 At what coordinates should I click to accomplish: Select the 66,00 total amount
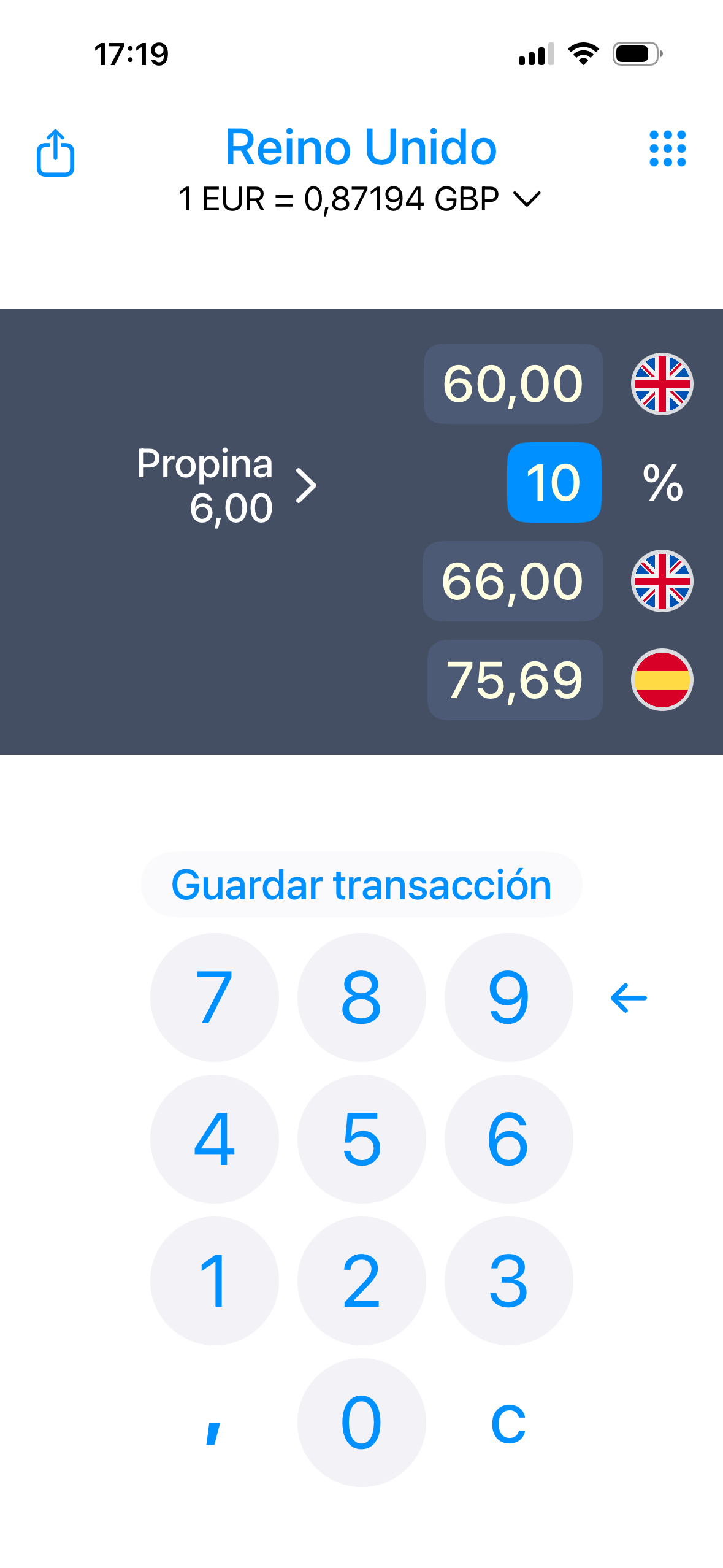coord(513,582)
